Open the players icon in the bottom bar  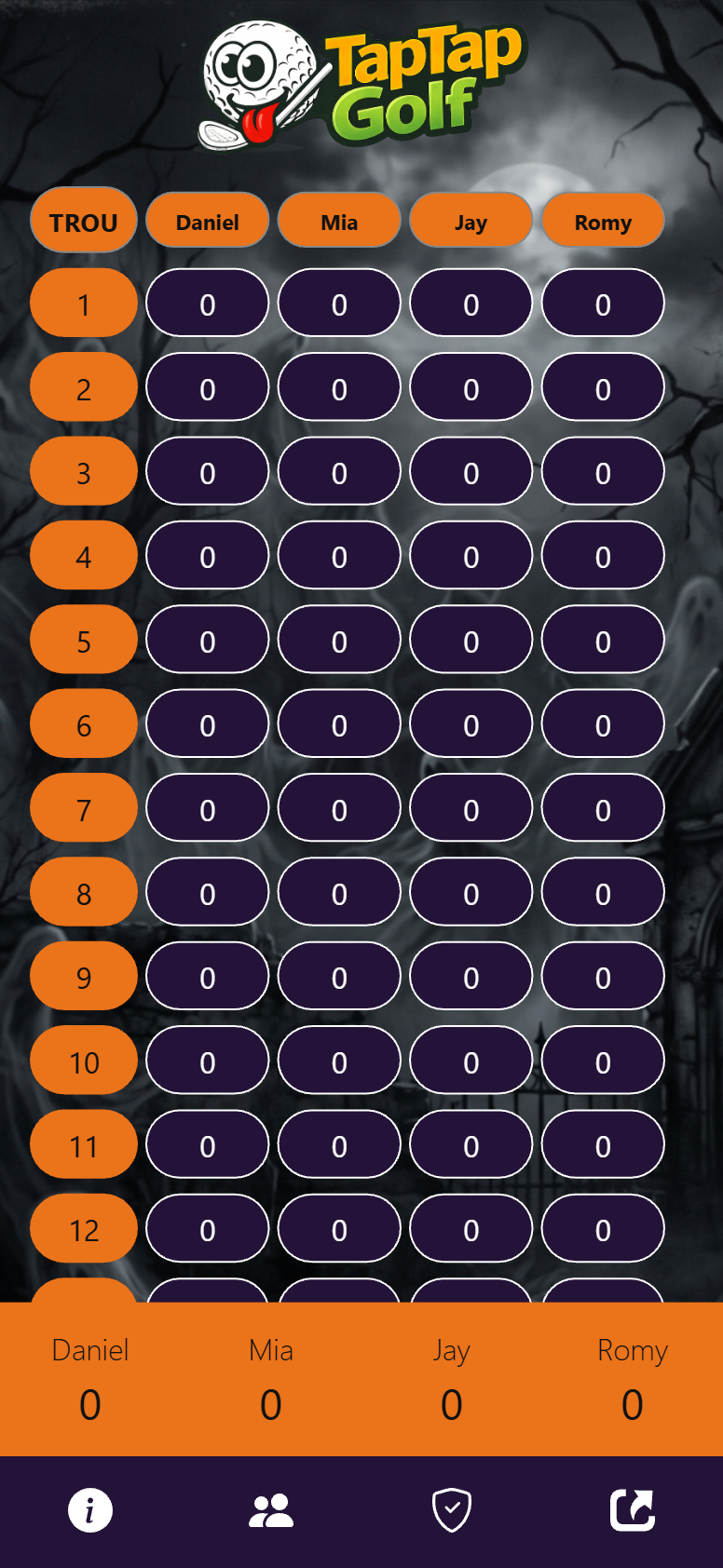tap(271, 1510)
